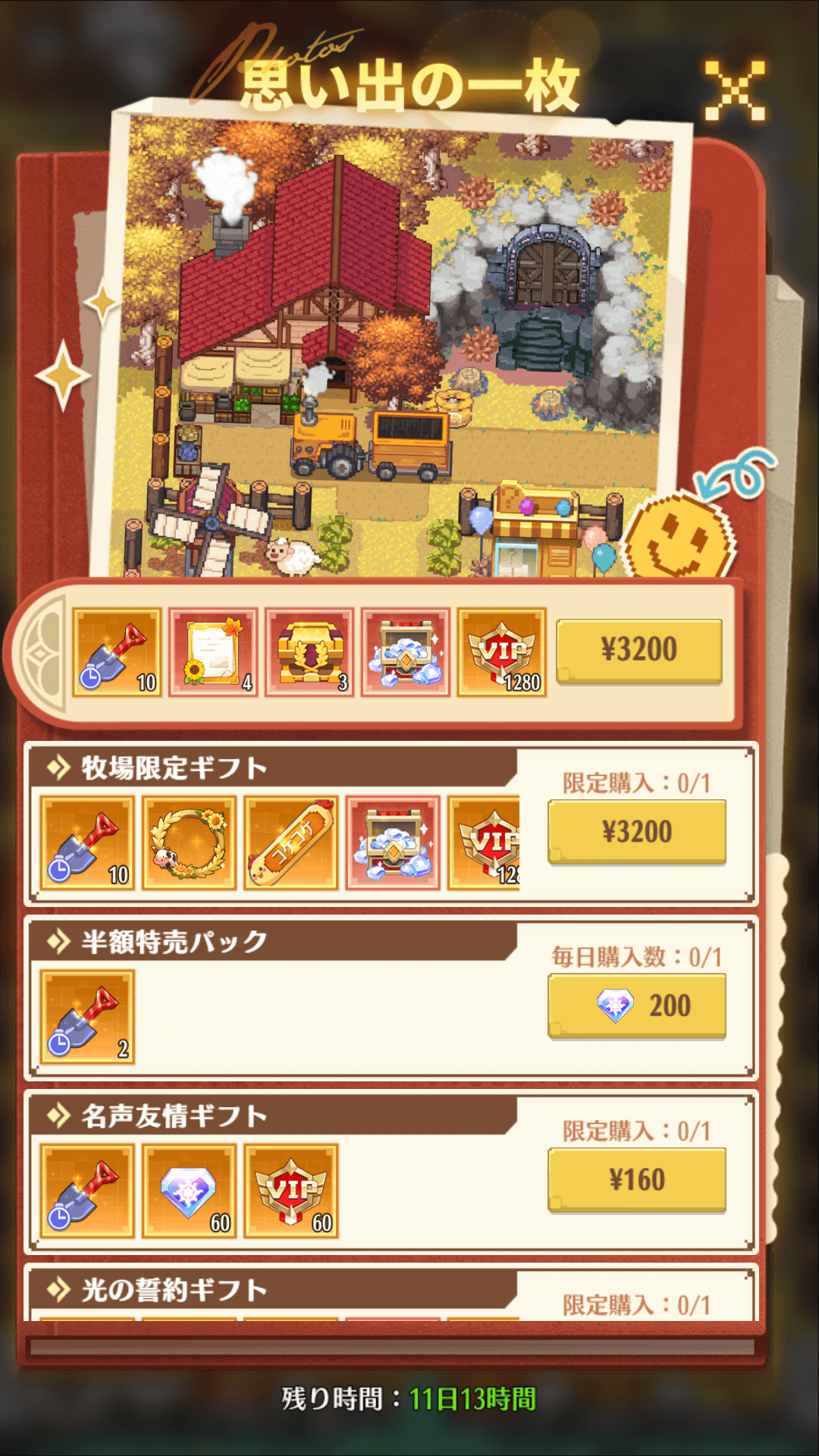The image size is (819, 1456).
Task: Purchase 牧場限定ギフト for ¥3200
Action: click(x=636, y=832)
